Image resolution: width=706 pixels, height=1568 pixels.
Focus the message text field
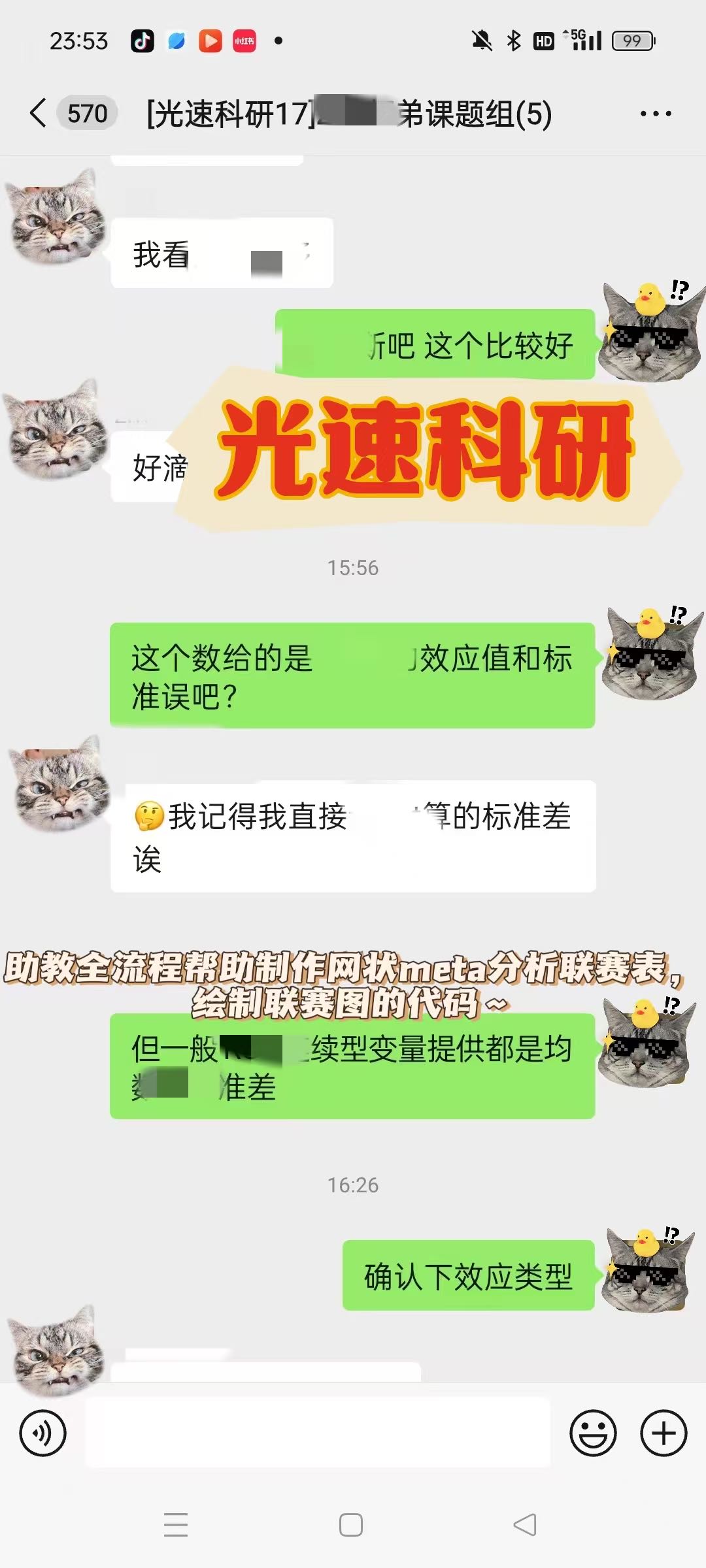[318, 1432]
